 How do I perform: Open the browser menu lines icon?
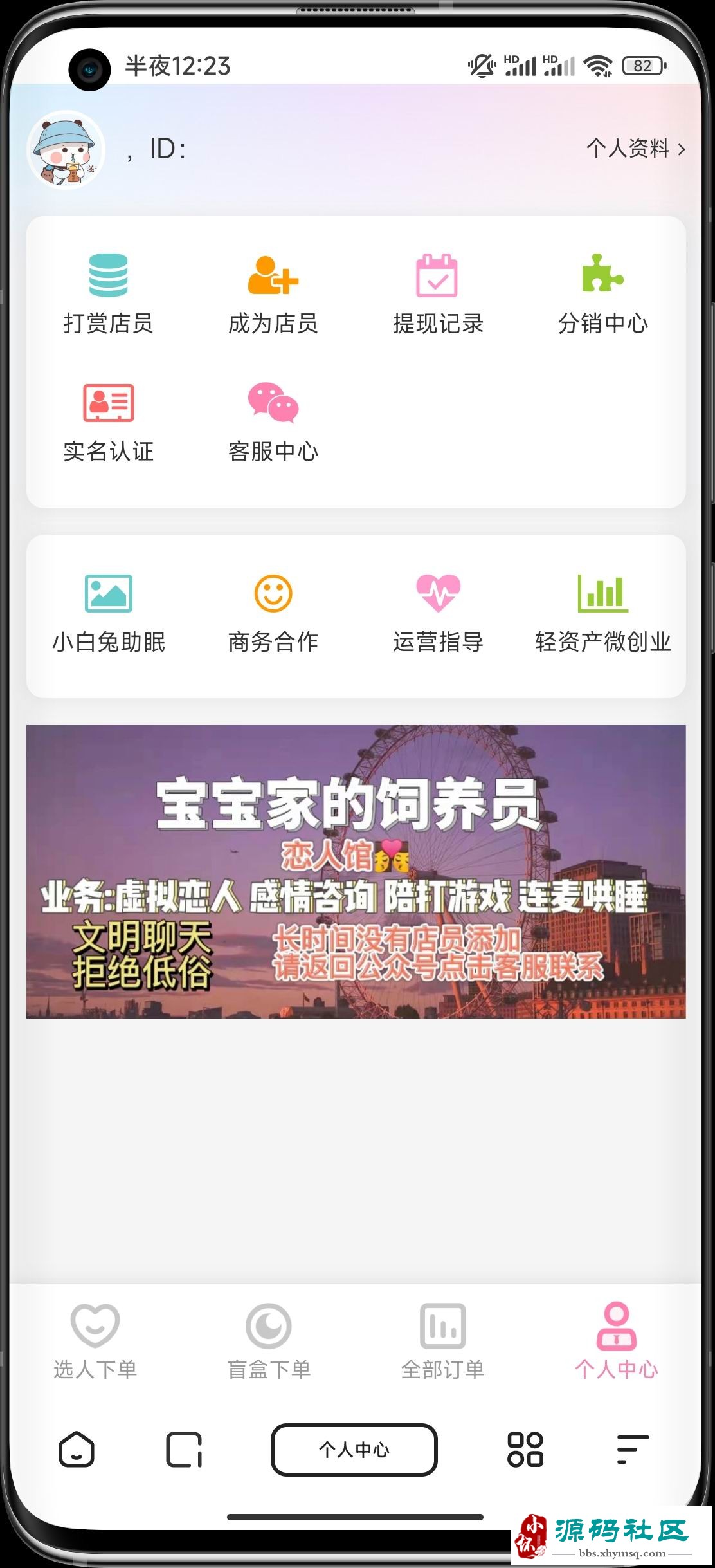(632, 1450)
